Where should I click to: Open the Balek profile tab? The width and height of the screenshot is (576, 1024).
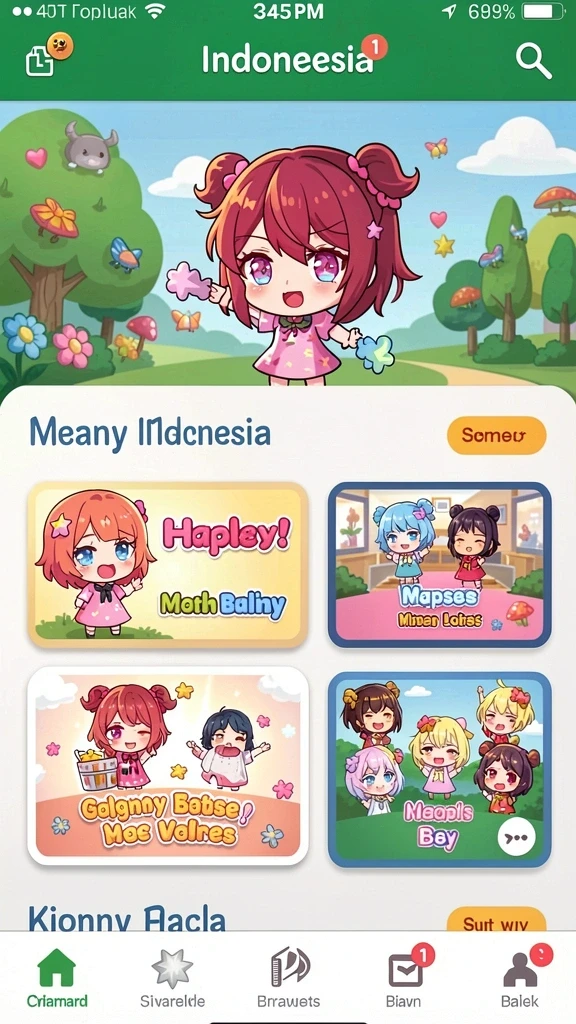(x=521, y=978)
